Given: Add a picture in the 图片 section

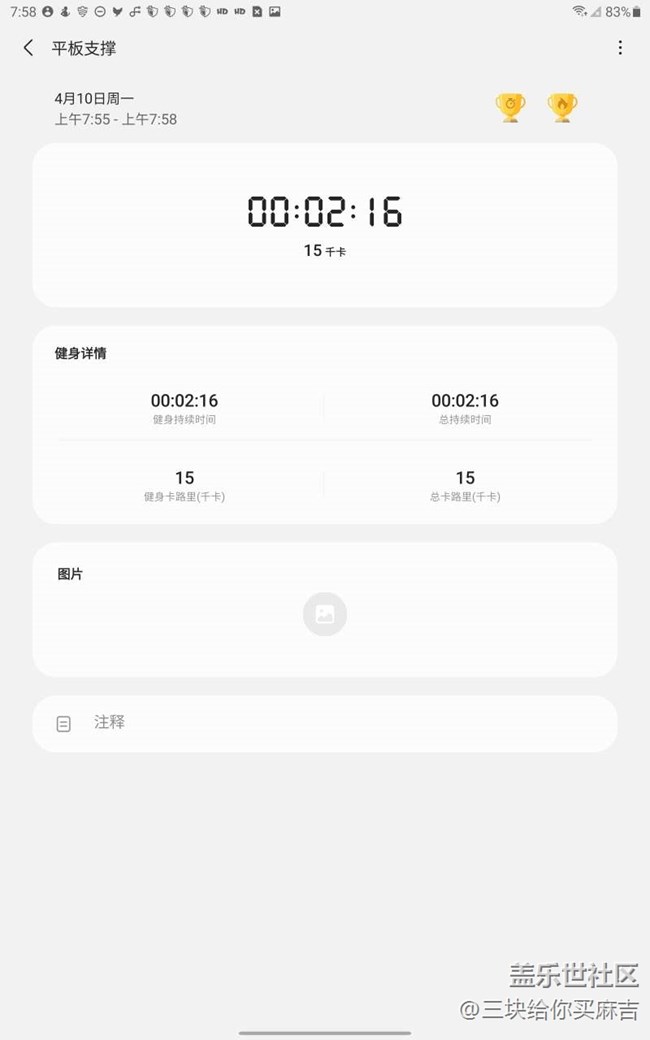Looking at the screenshot, I should pos(325,614).
